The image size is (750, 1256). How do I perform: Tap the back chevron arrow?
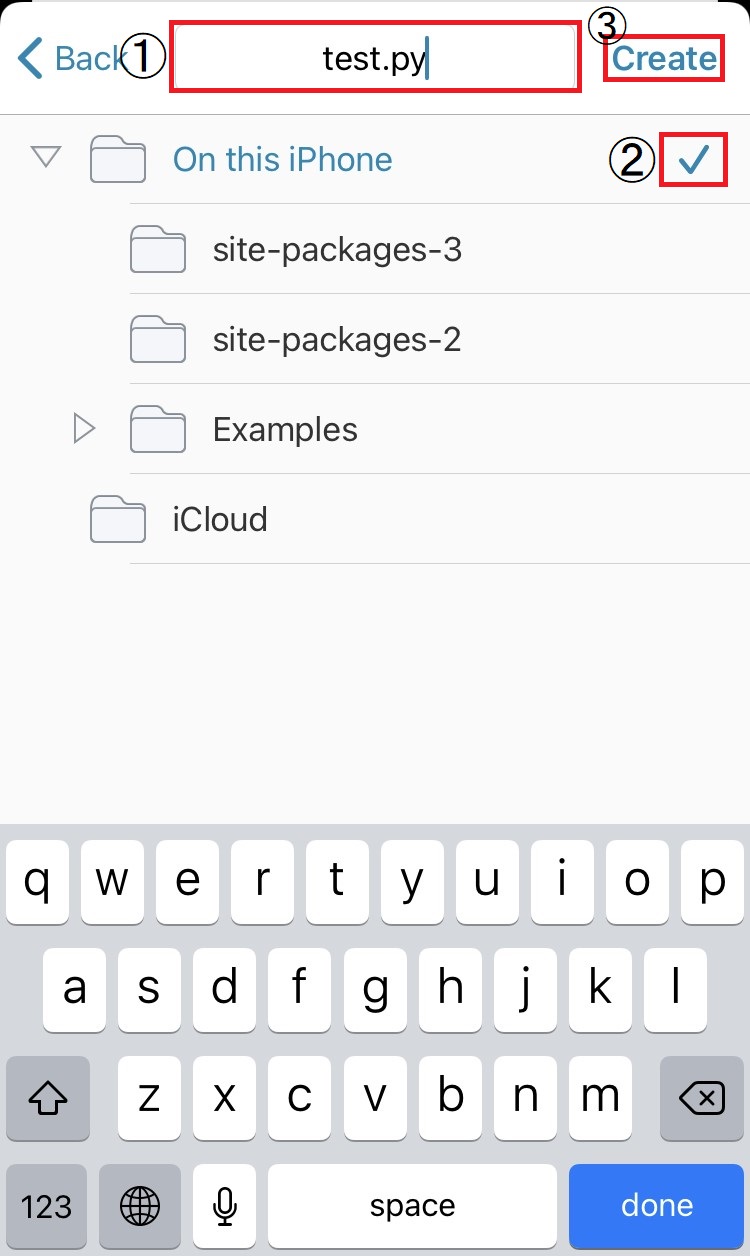[29, 57]
